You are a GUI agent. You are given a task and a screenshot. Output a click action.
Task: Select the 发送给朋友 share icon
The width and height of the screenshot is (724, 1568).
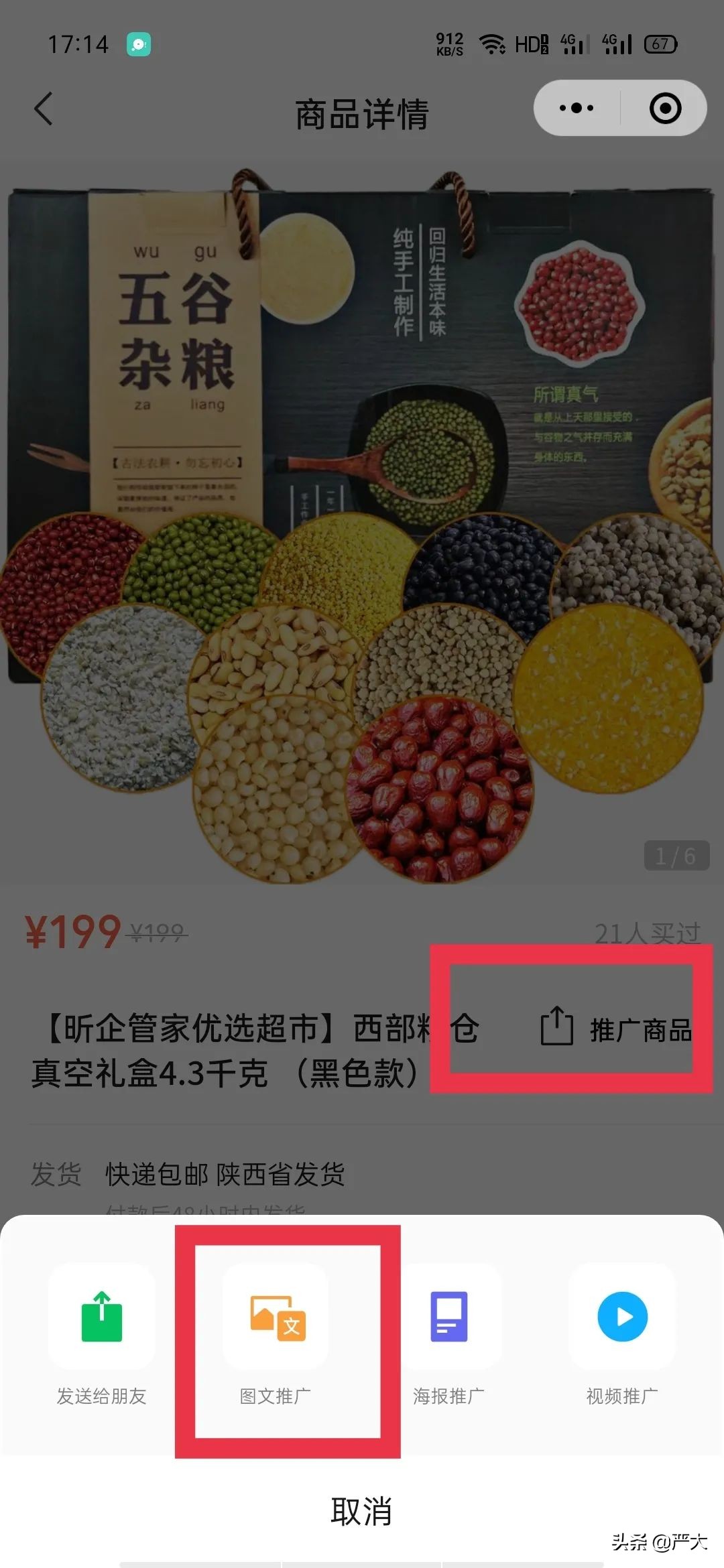[x=101, y=1317]
